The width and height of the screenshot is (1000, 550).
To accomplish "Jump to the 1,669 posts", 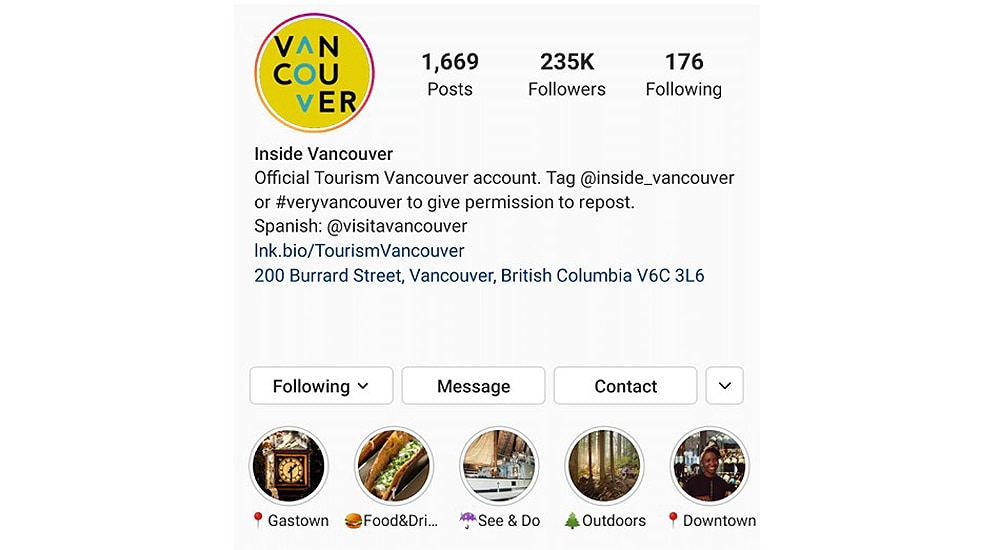I will [450, 75].
